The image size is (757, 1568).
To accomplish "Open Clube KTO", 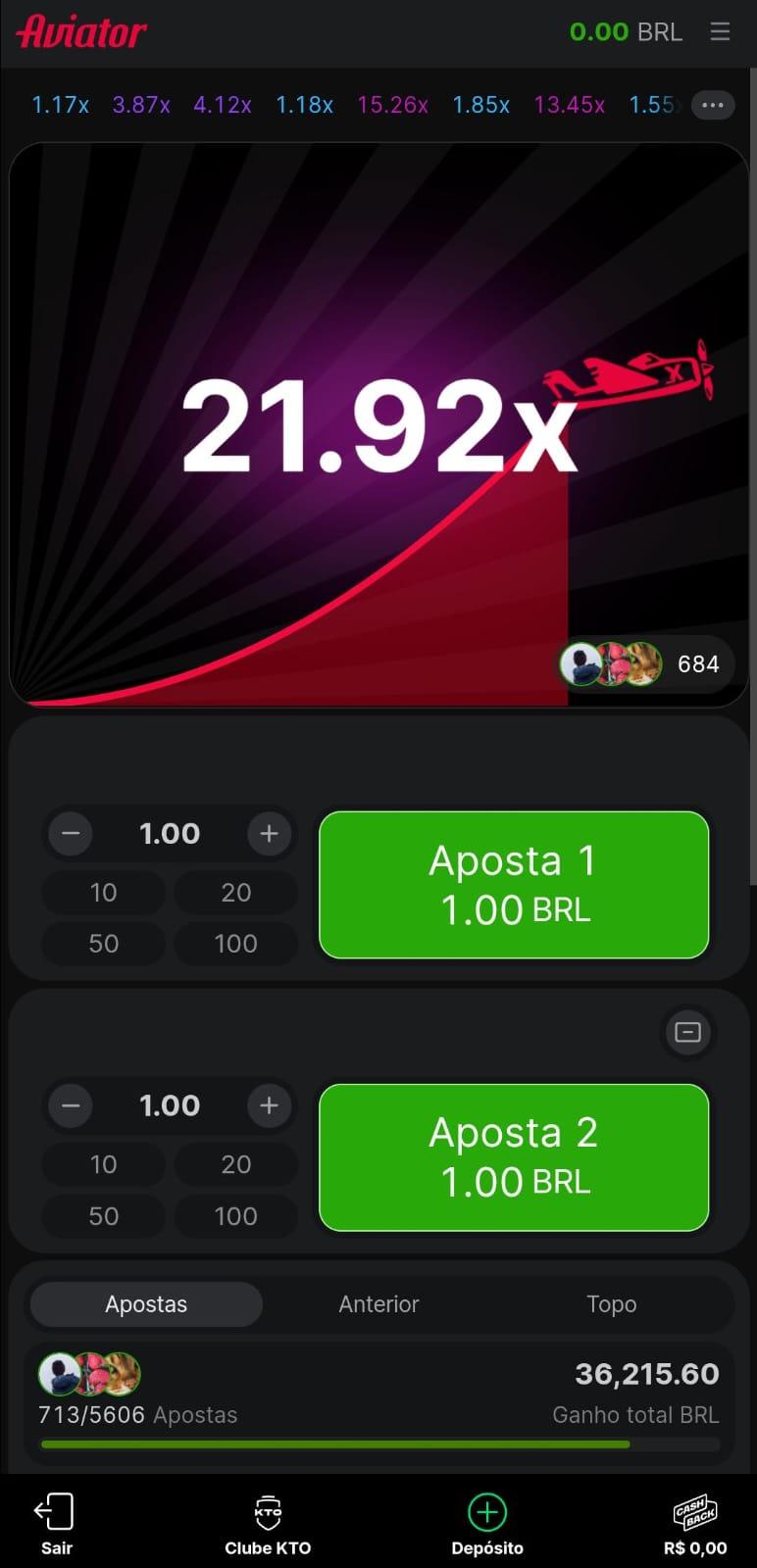I will (x=268, y=1524).
